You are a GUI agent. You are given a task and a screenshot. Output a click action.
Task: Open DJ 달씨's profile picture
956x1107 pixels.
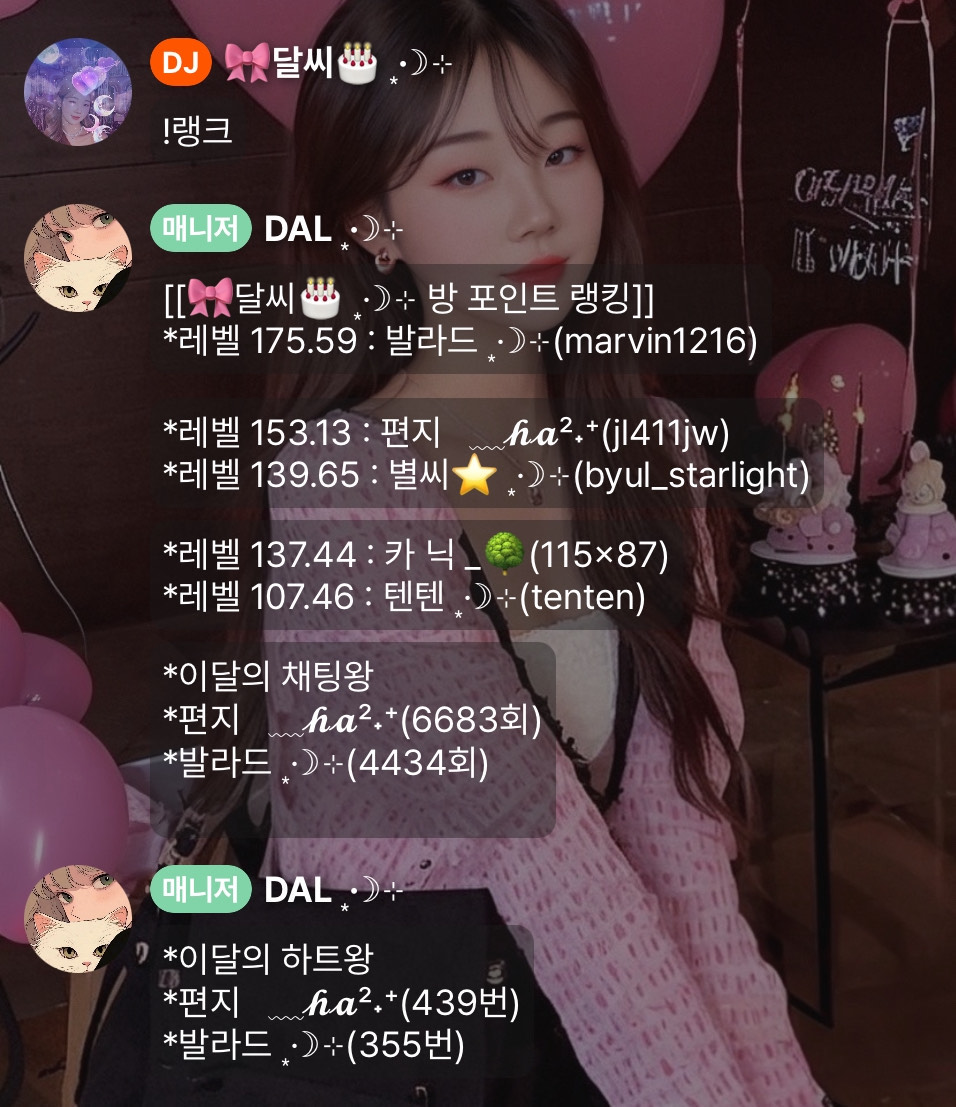(x=77, y=91)
